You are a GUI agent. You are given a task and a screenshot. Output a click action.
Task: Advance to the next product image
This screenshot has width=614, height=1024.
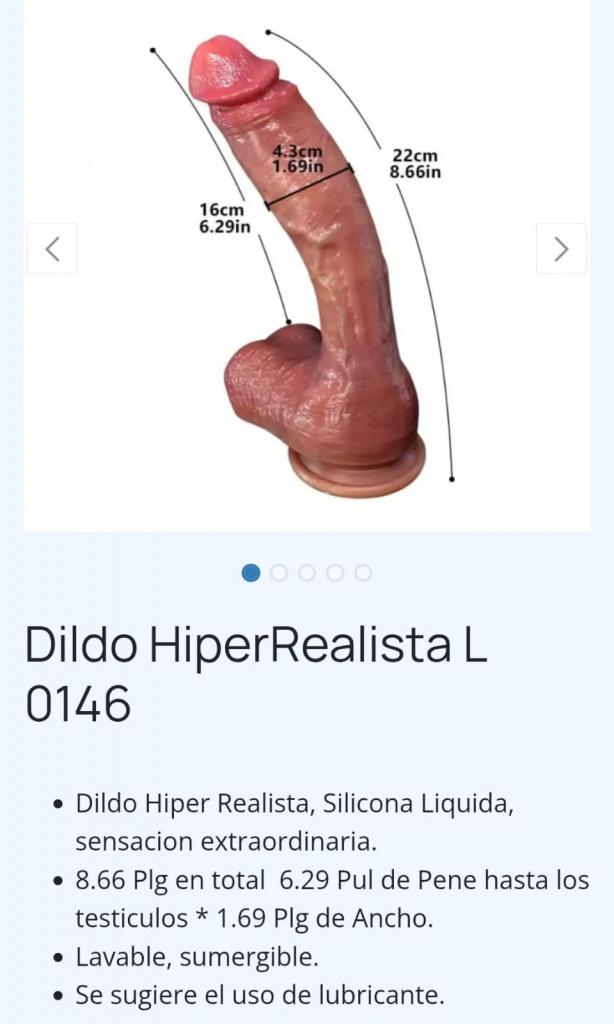[561, 249]
